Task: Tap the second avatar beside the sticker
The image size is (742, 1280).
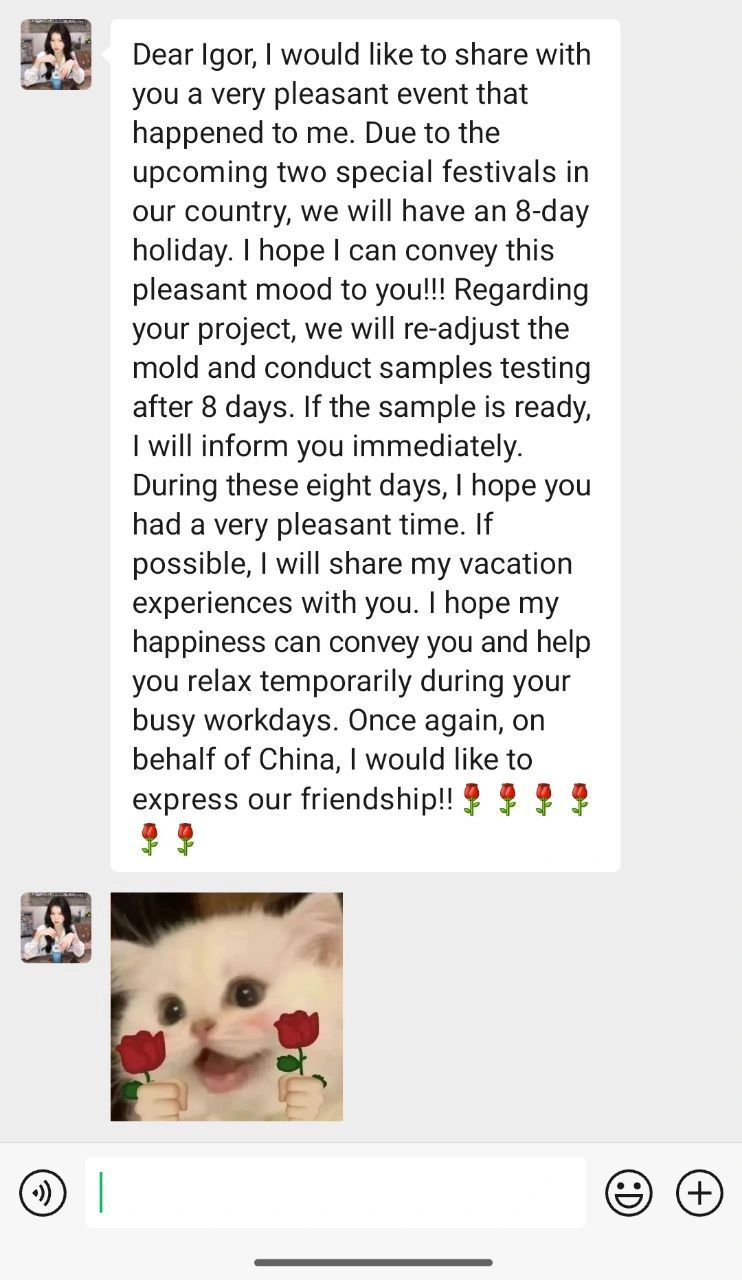Action: click(55, 927)
